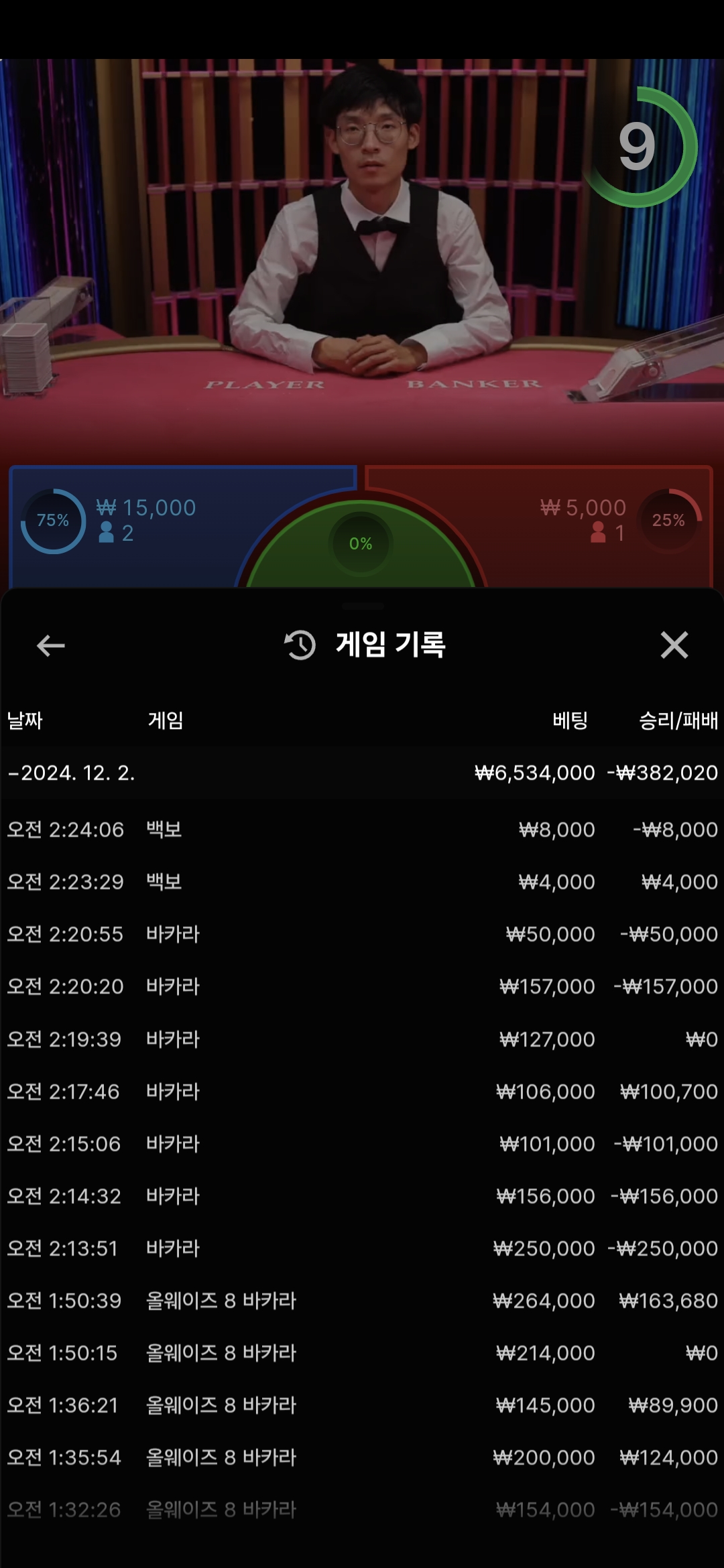The image size is (724, 1568).
Task: Open the 오전 2:17:46 바카라 record
Action: coord(362,1092)
